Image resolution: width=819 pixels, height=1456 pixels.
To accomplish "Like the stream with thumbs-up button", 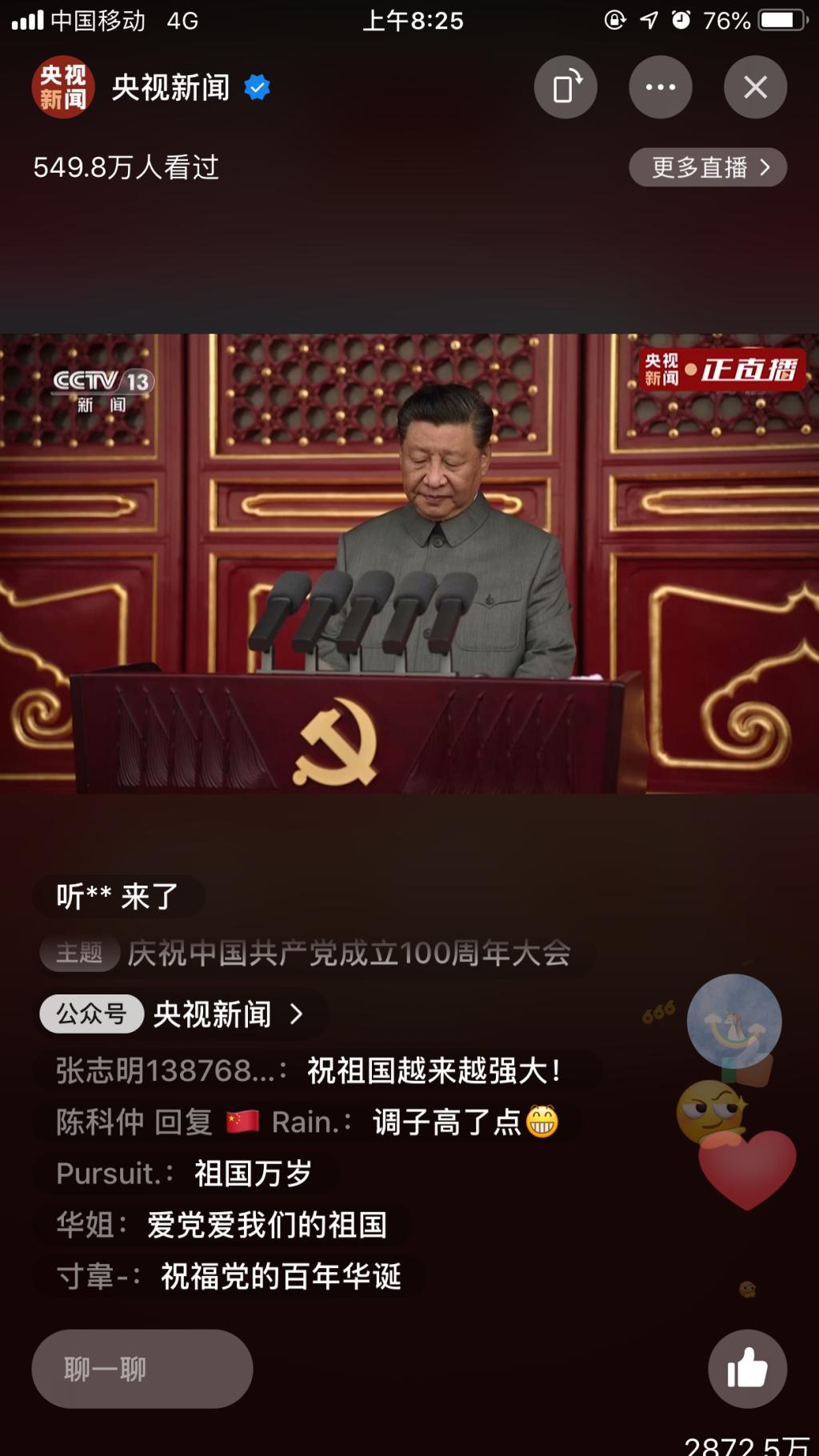I will (x=747, y=1369).
